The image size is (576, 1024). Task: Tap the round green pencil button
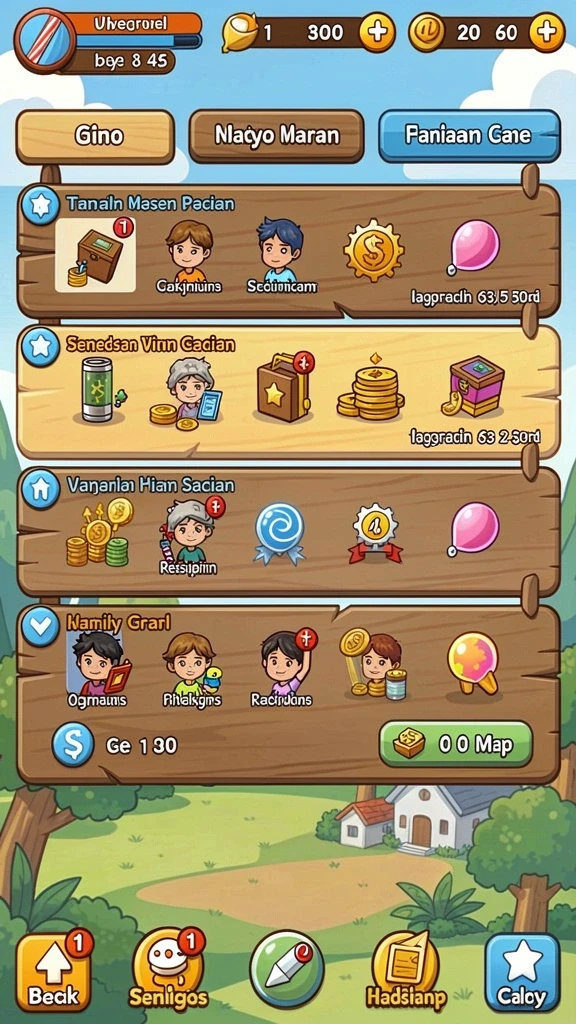click(287, 968)
